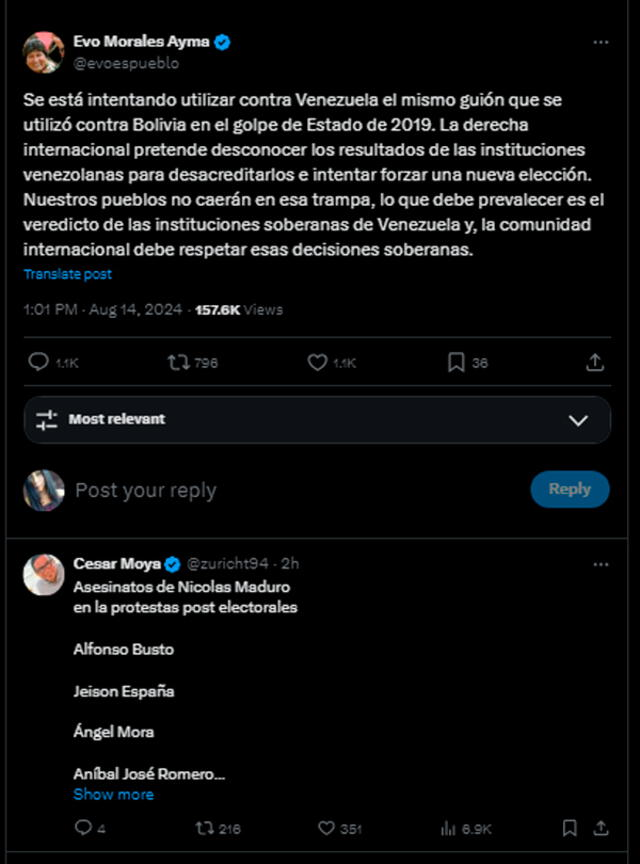This screenshot has height=864, width=640.
Task: Open Evo Morales Ayma's profile picture
Action: 44,52
